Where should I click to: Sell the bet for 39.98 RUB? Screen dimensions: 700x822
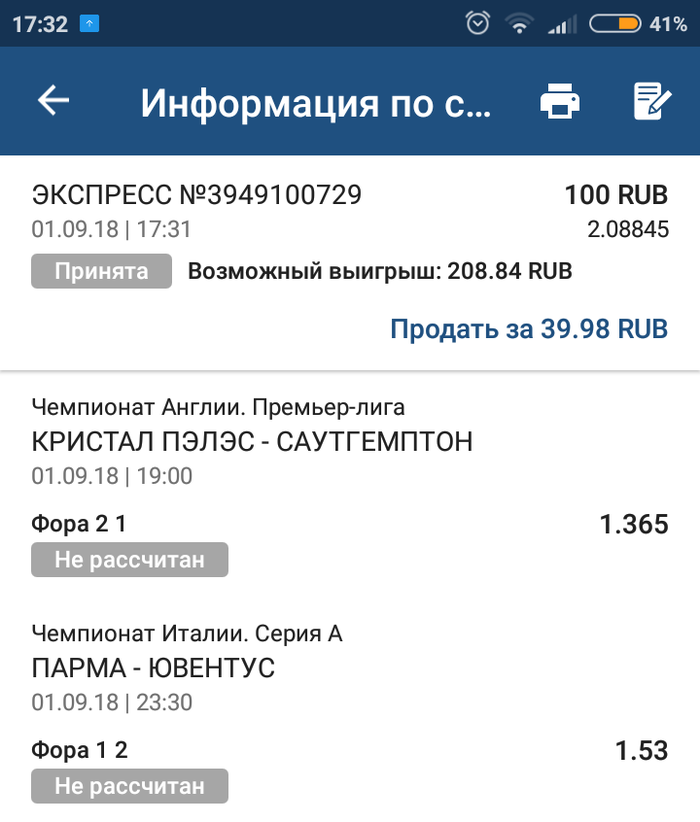coord(528,328)
